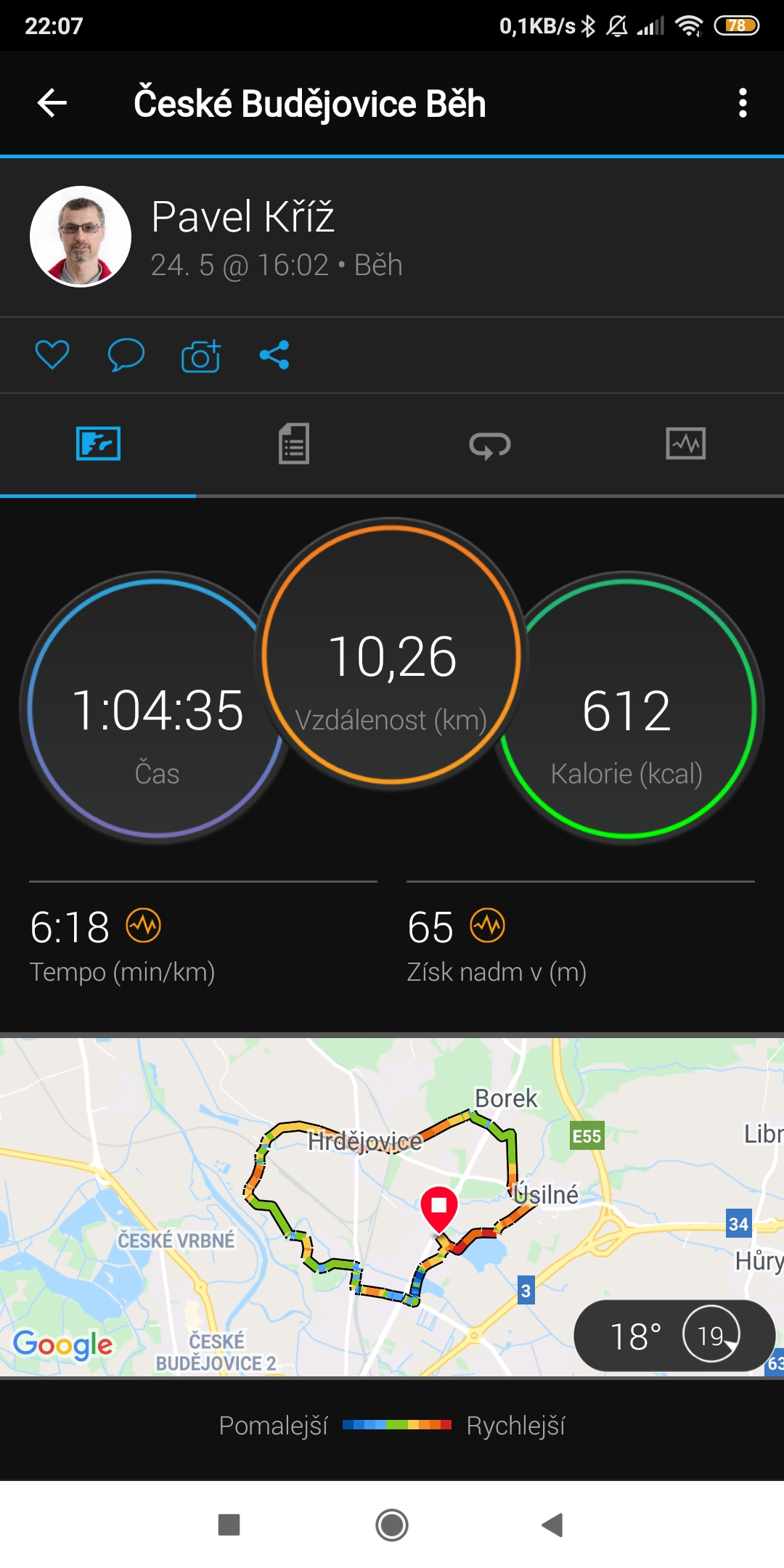Open the comment bubble icon
Viewport: 784px width, 1568px height.
pos(126,355)
